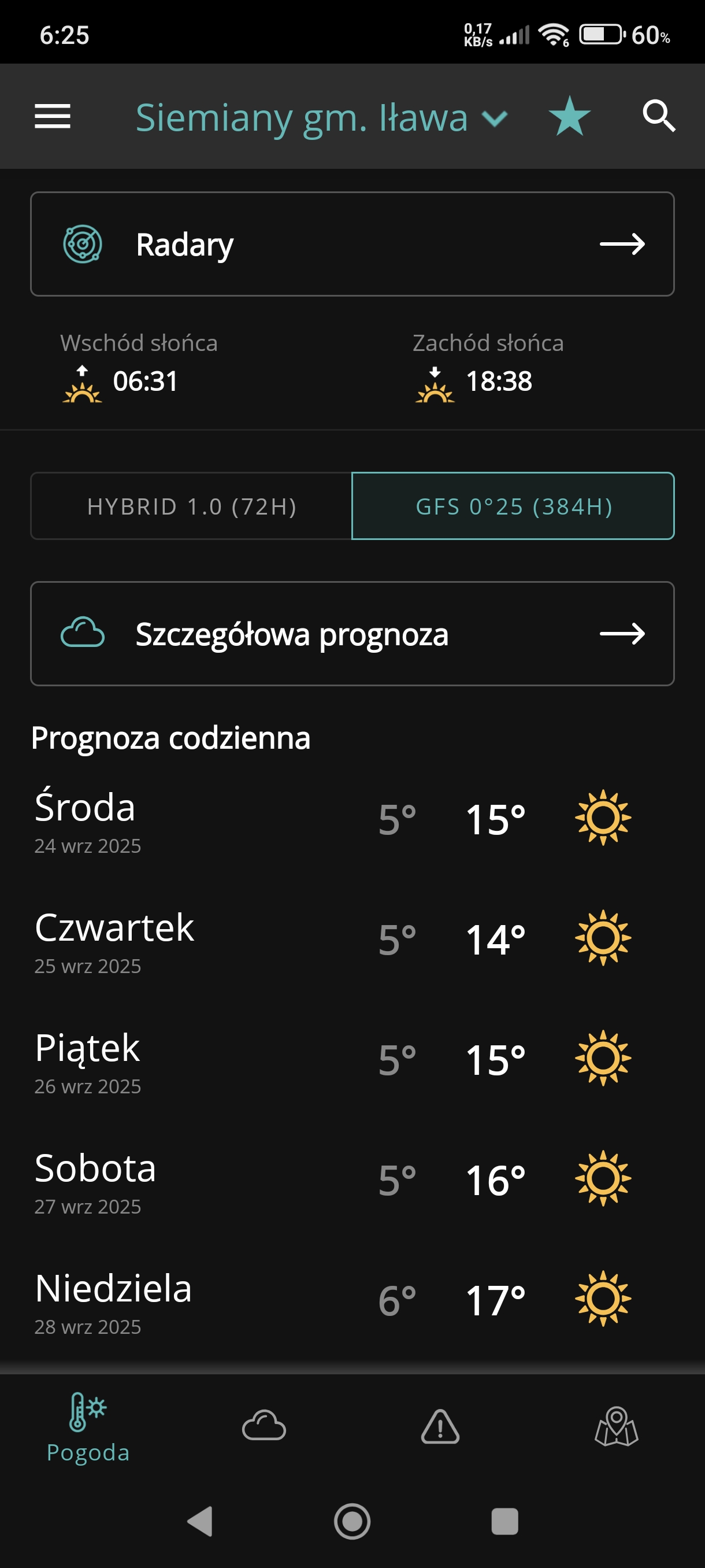Open the maps tab with location pin
Image resolution: width=705 pixels, height=1568 pixels.
pos(616,1426)
